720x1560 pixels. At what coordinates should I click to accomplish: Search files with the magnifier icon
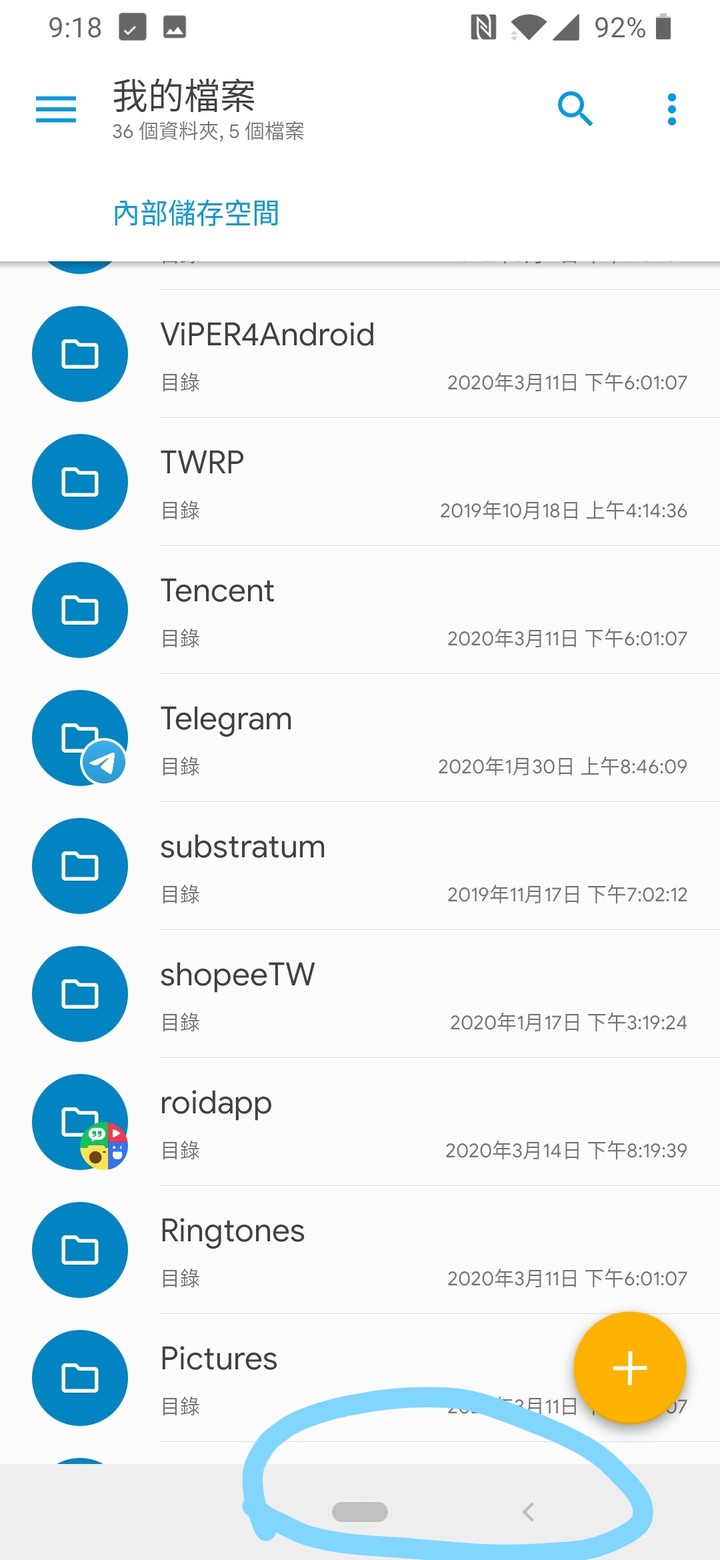pyautogui.click(x=575, y=109)
